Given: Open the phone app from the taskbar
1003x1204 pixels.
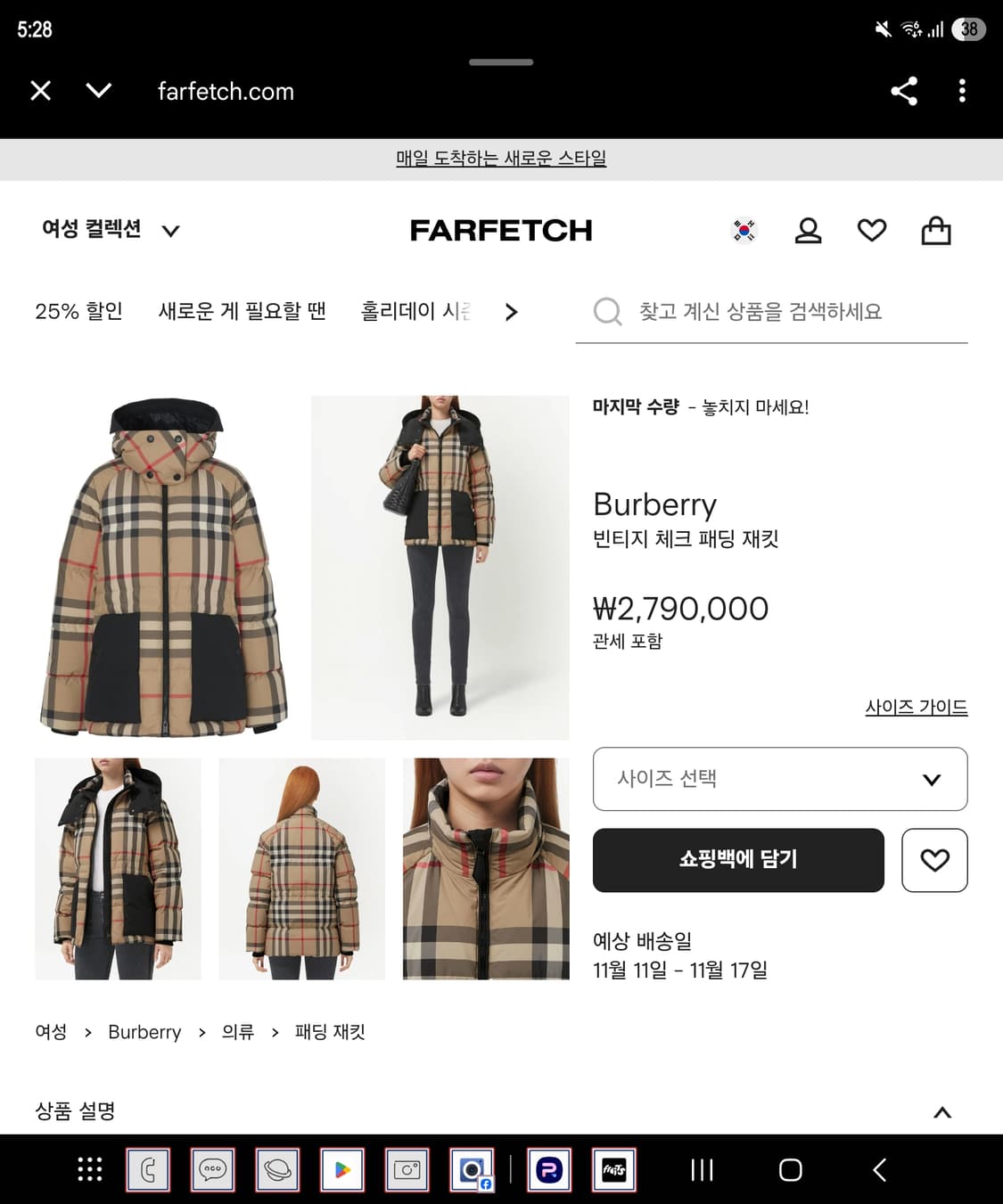Looking at the screenshot, I should point(147,1169).
